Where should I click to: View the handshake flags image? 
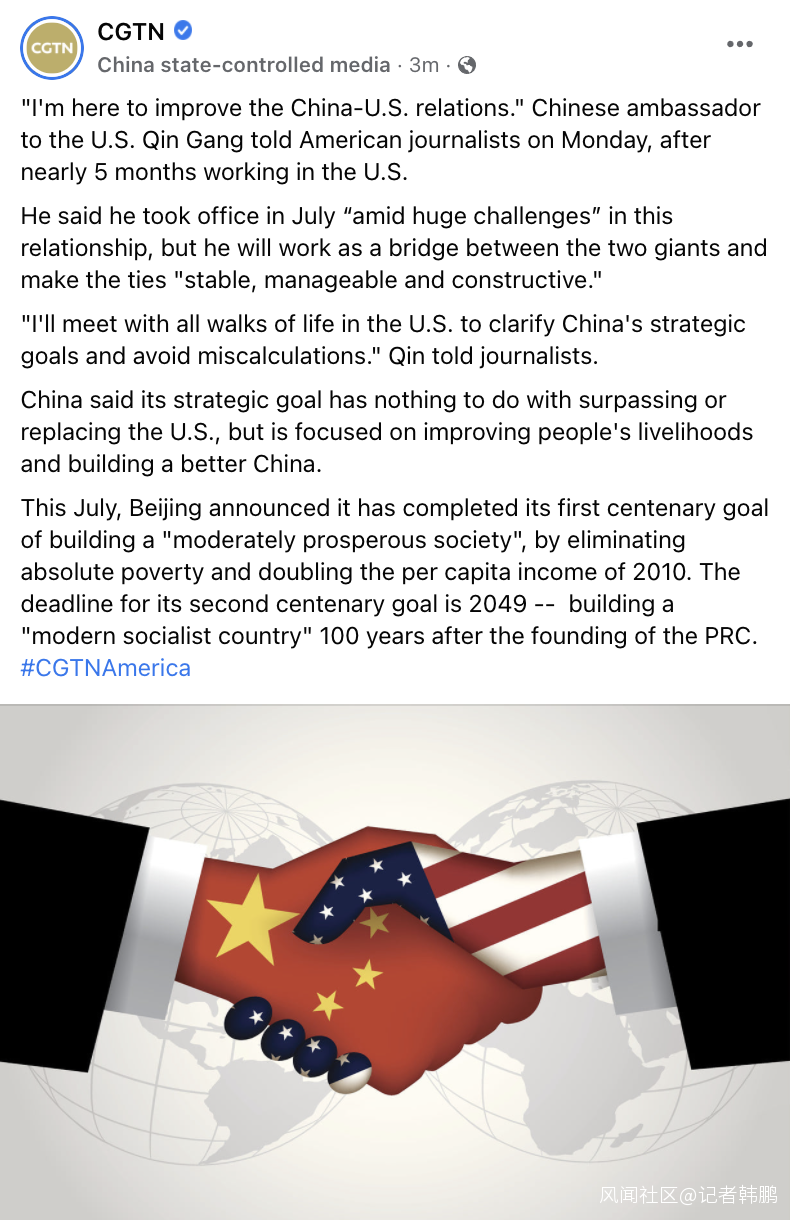tap(395, 962)
